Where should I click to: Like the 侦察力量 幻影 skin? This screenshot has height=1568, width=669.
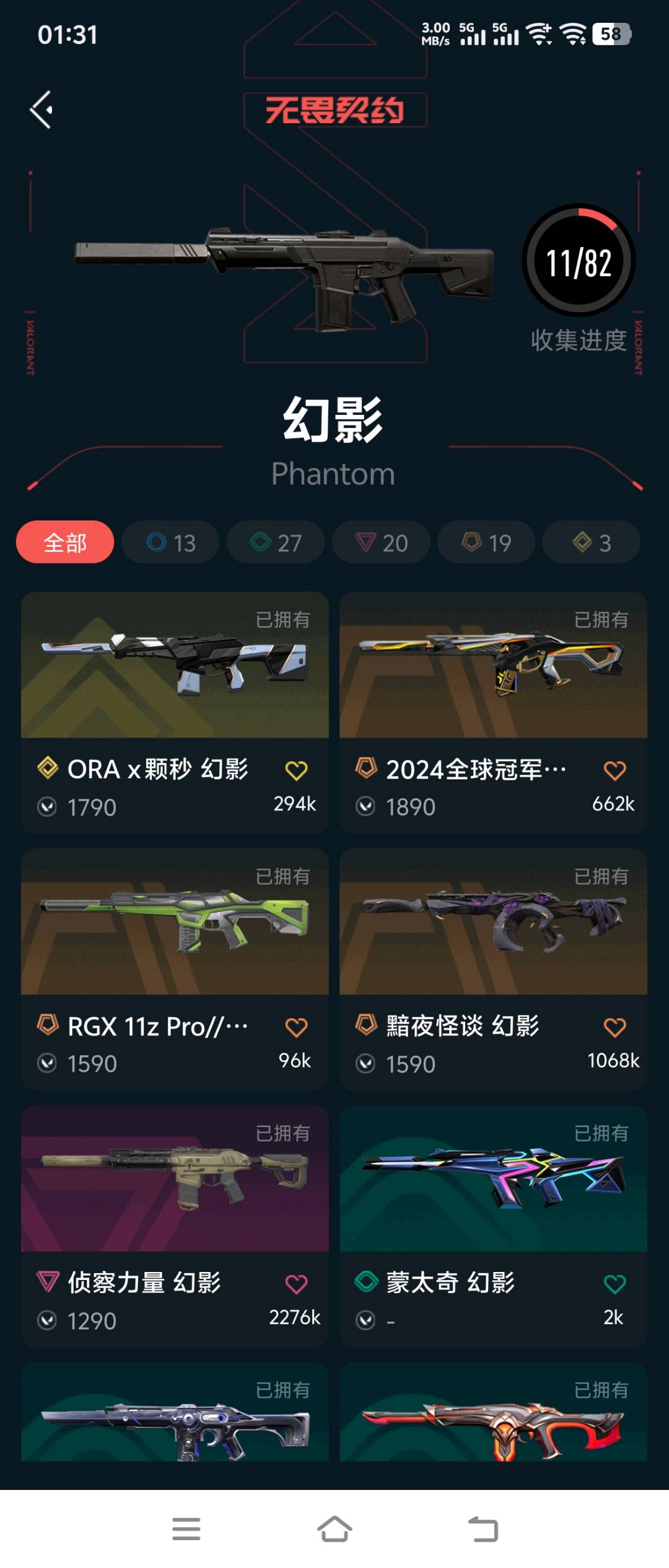click(296, 1284)
